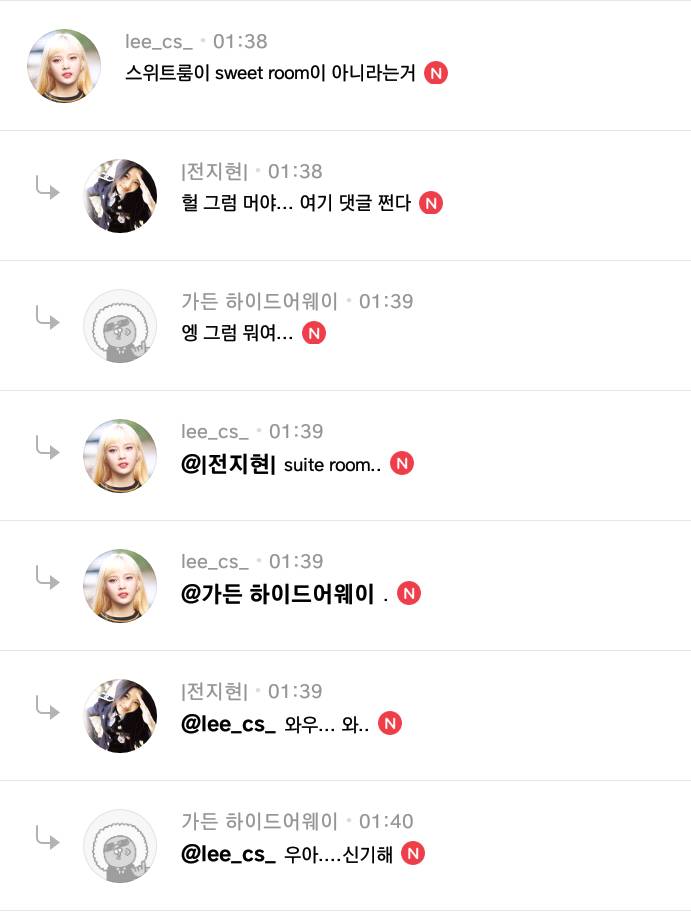View |전지현|'s avatar on the '와우… 와..' reply
Viewport: 691px width, 917px height.
(x=120, y=716)
